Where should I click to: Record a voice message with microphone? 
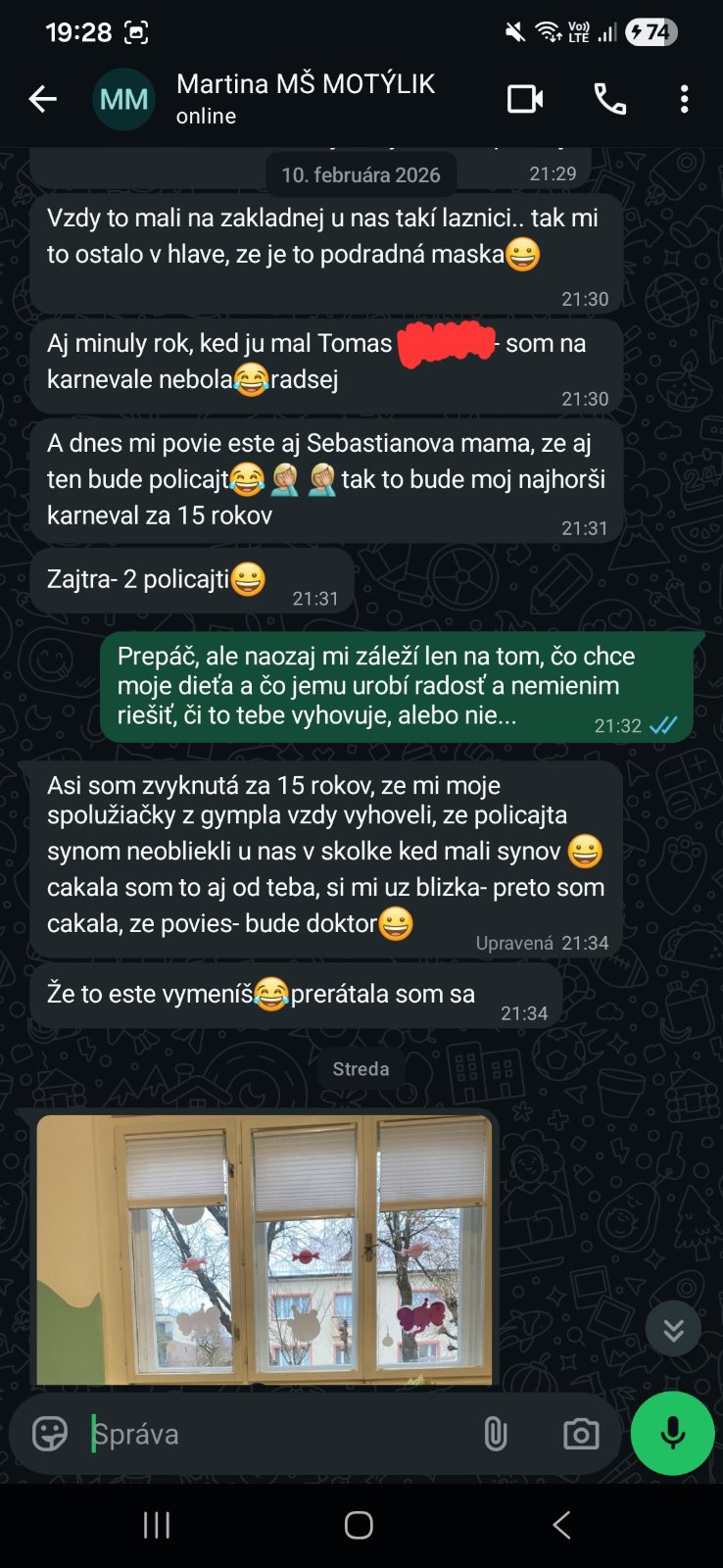[672, 1433]
